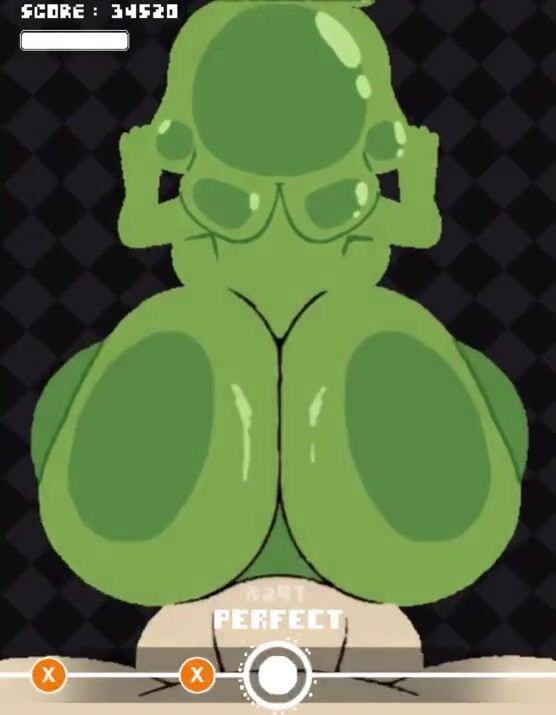Tap the white rhythm hit circle
Image resolution: width=556 pixels, height=715 pixels.
click(277, 675)
